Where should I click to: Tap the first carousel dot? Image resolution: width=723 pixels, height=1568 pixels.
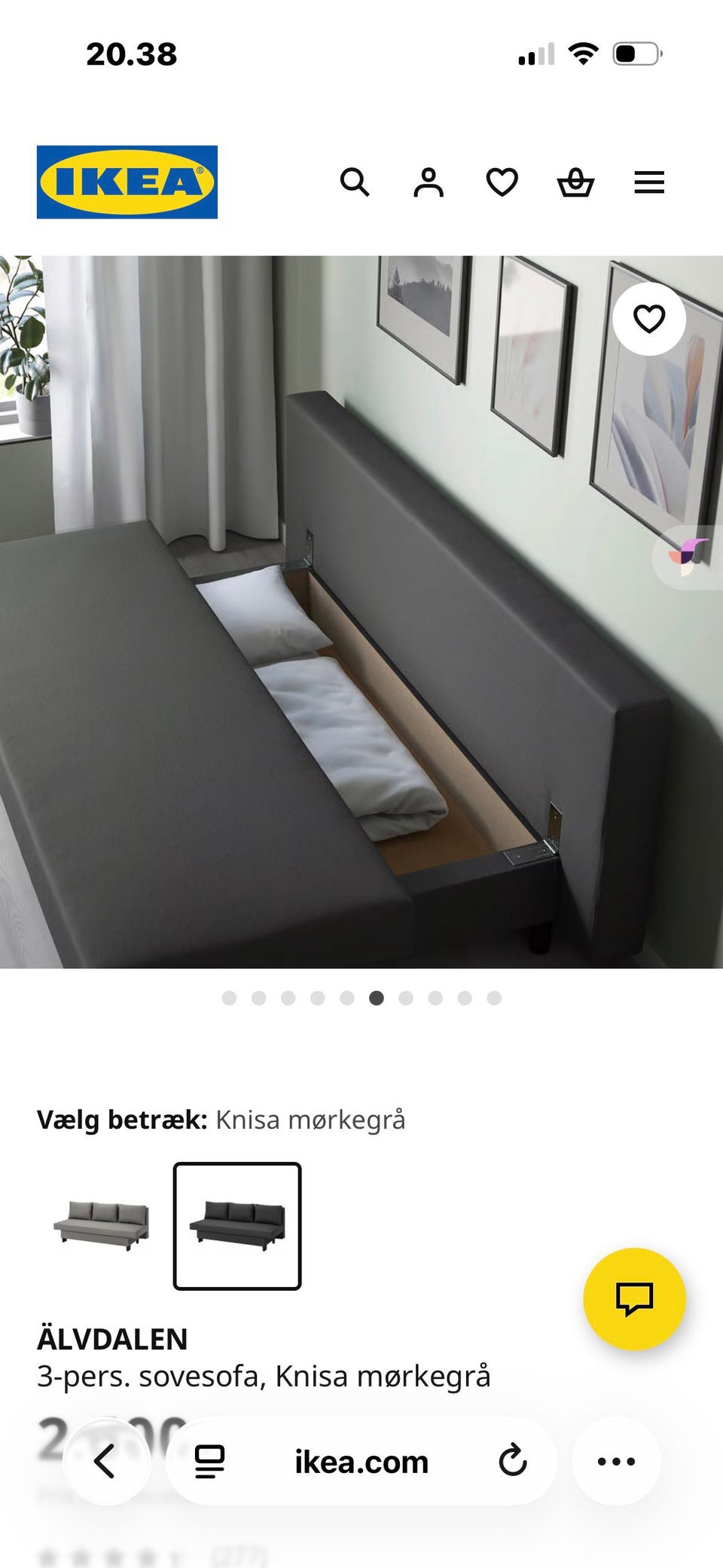pos(230,998)
